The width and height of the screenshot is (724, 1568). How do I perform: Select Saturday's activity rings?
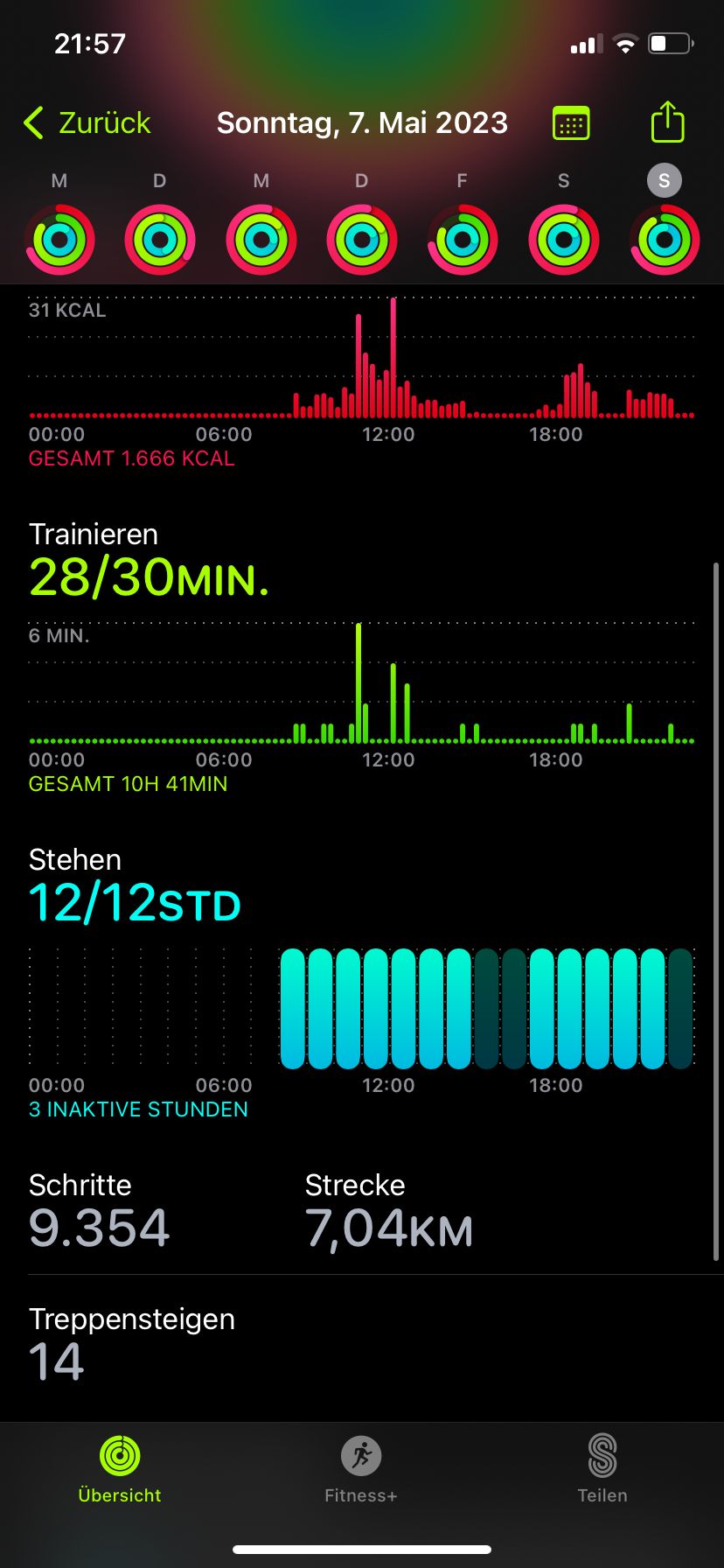coord(564,239)
